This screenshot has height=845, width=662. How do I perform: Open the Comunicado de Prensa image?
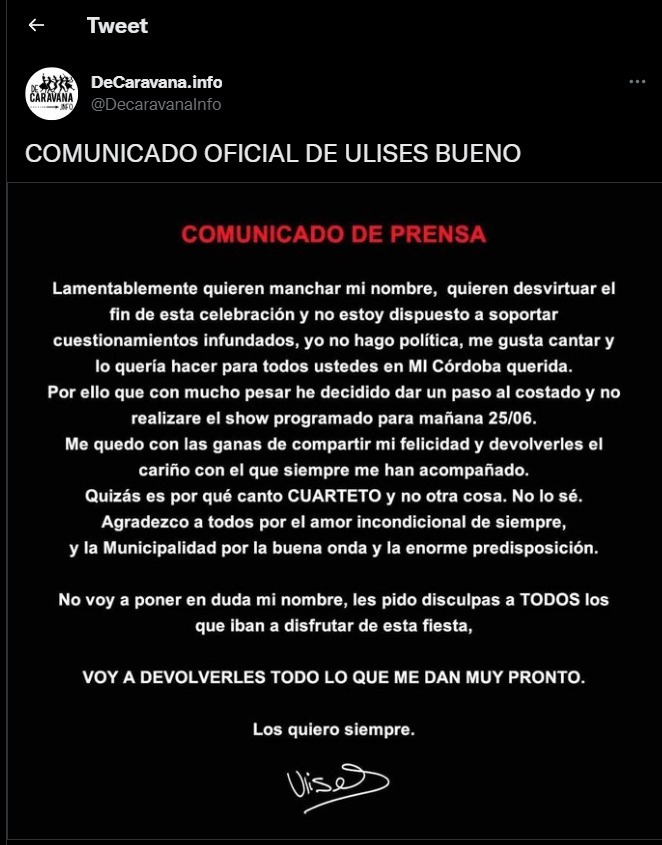click(x=332, y=510)
